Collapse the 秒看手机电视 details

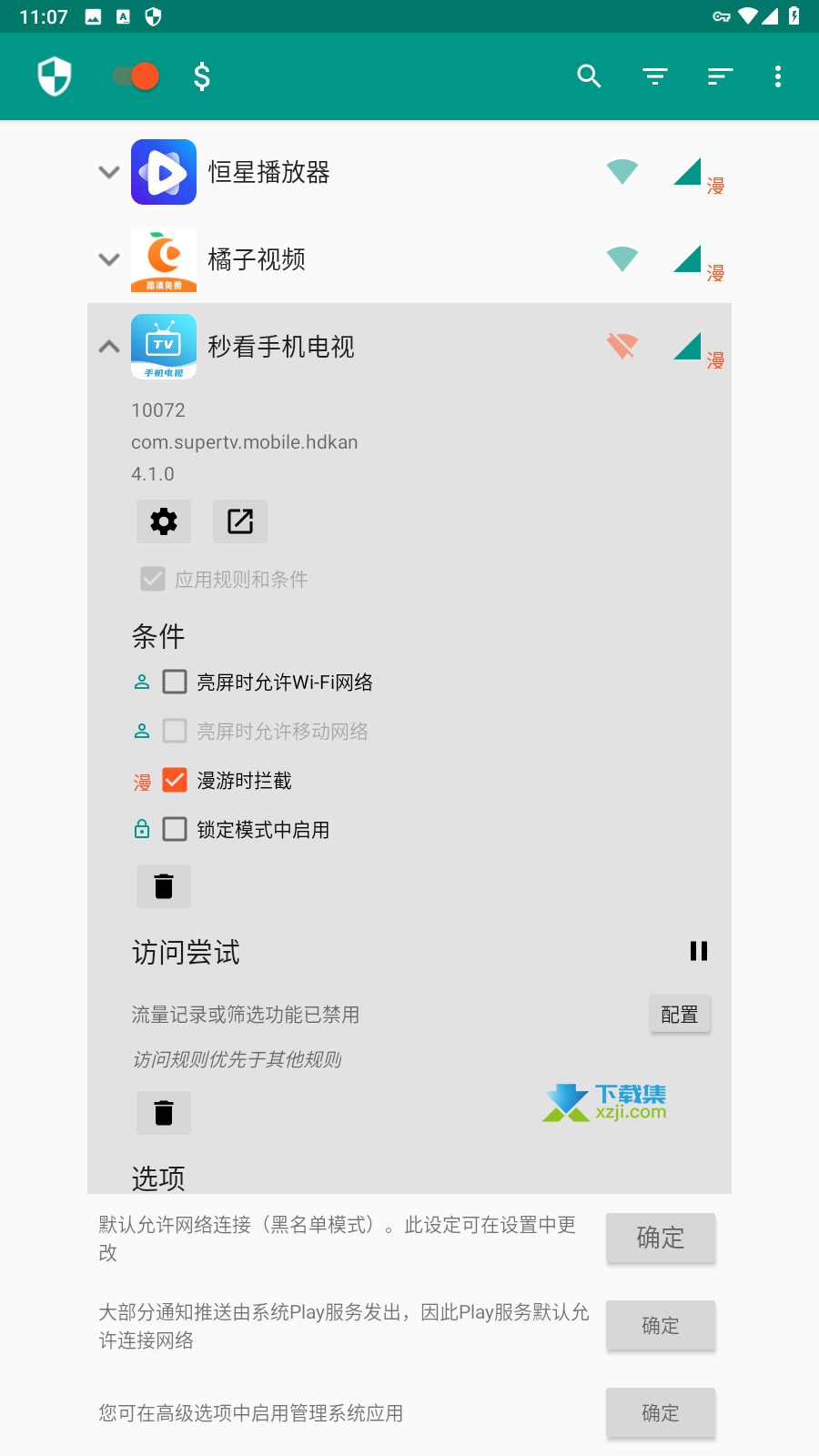coord(109,347)
